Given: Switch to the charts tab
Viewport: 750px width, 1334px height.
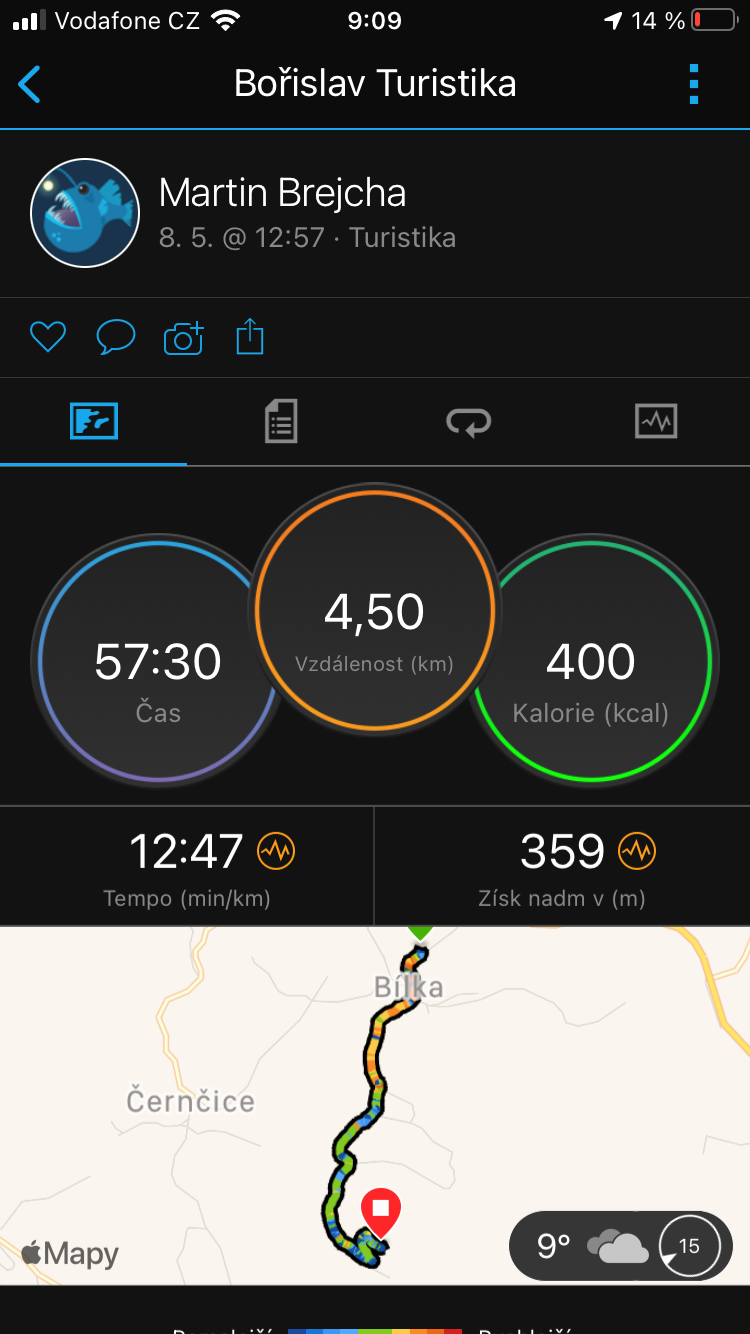Looking at the screenshot, I should tap(656, 421).
